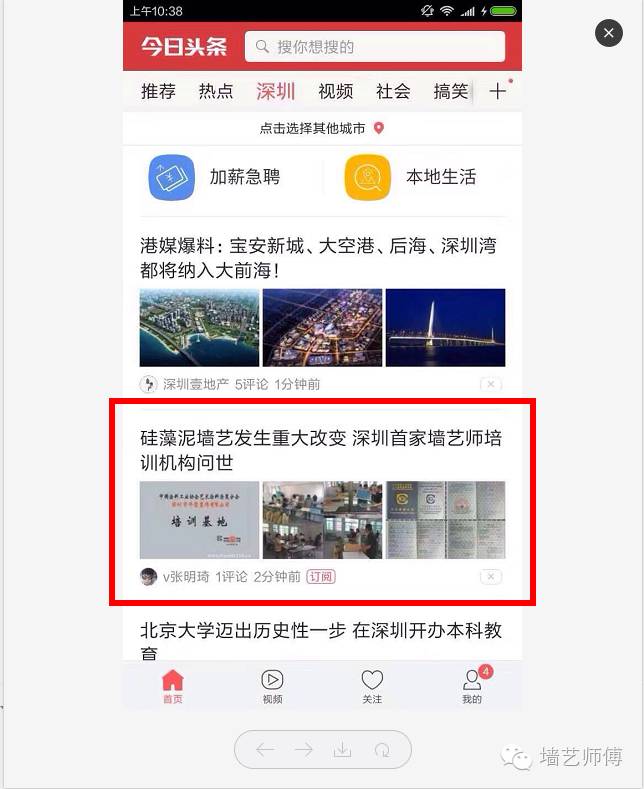This screenshot has height=789, width=644.
Task: Open the 关注 bottom tab
Action: click(x=372, y=686)
